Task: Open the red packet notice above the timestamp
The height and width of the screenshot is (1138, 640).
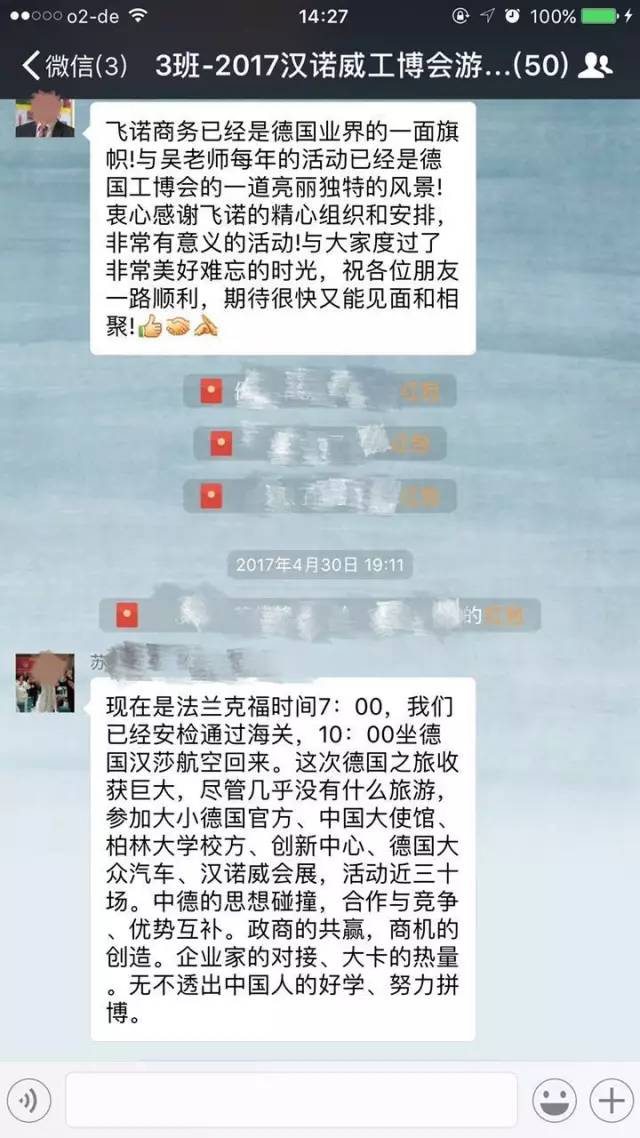Action: point(319,495)
